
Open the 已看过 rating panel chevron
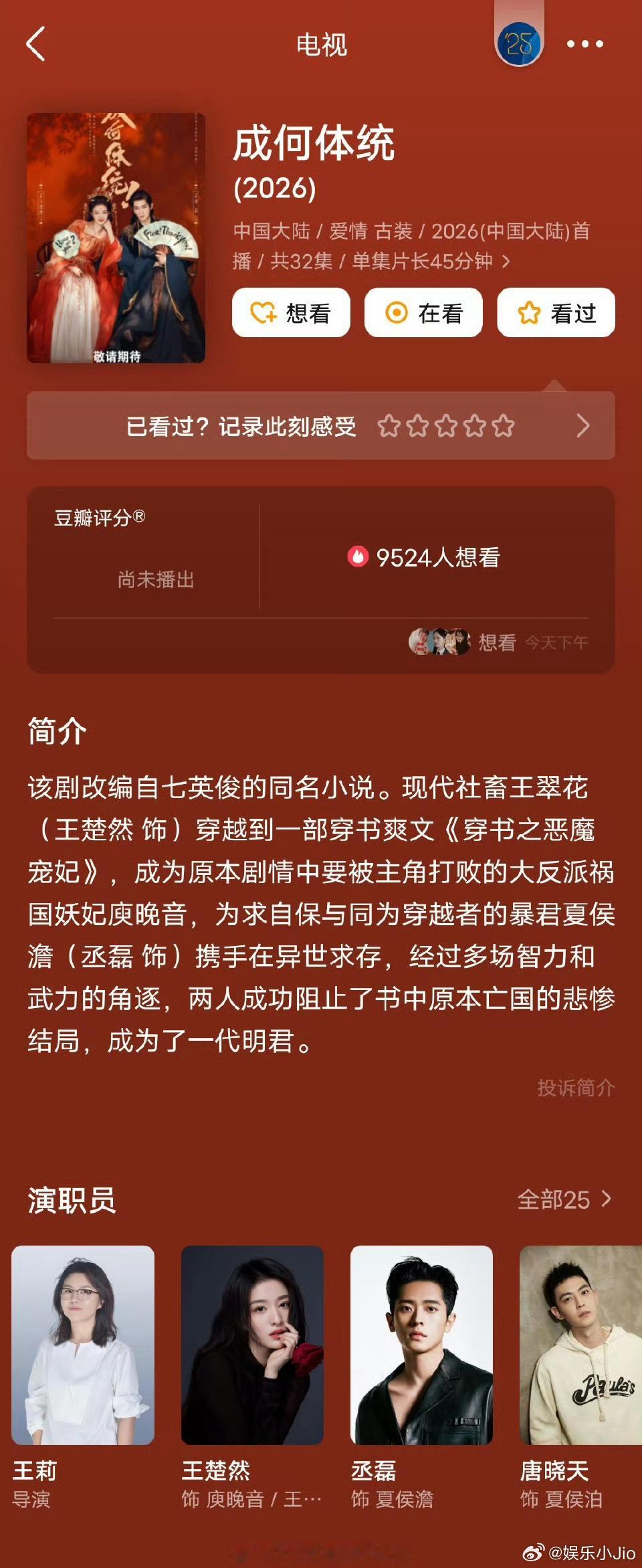click(582, 425)
